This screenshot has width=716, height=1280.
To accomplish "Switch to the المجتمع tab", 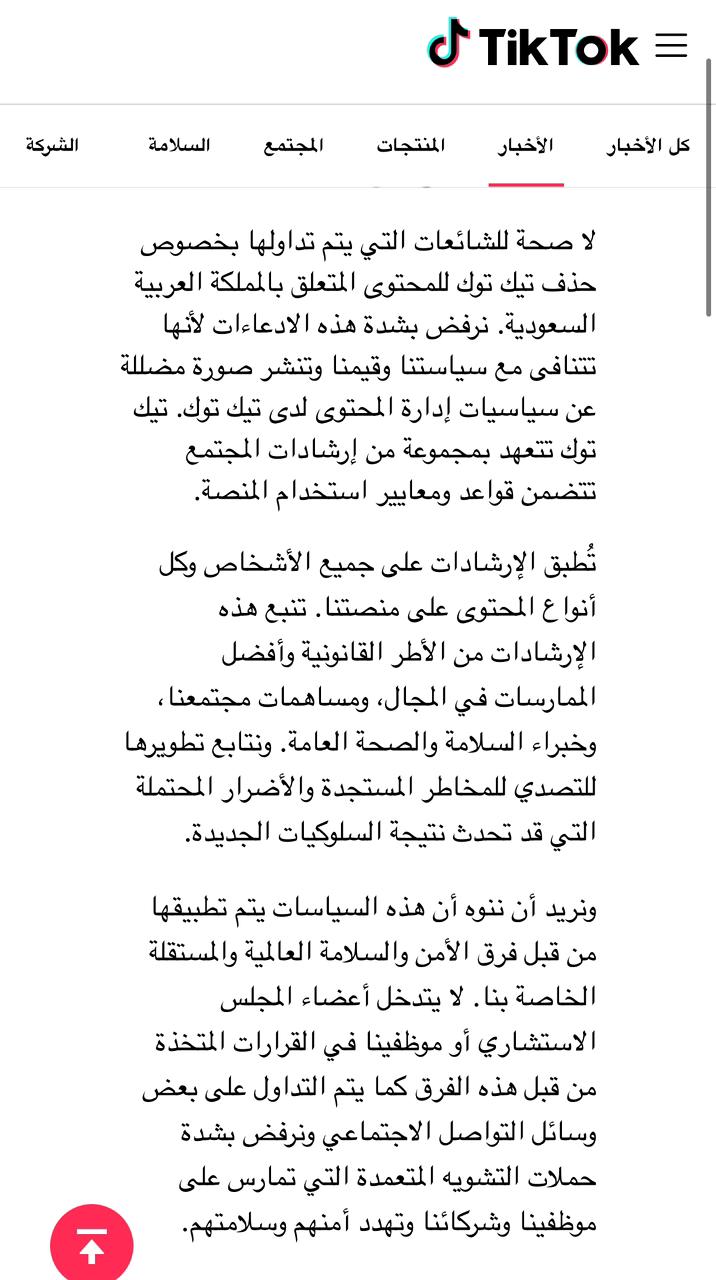I will 293,146.
